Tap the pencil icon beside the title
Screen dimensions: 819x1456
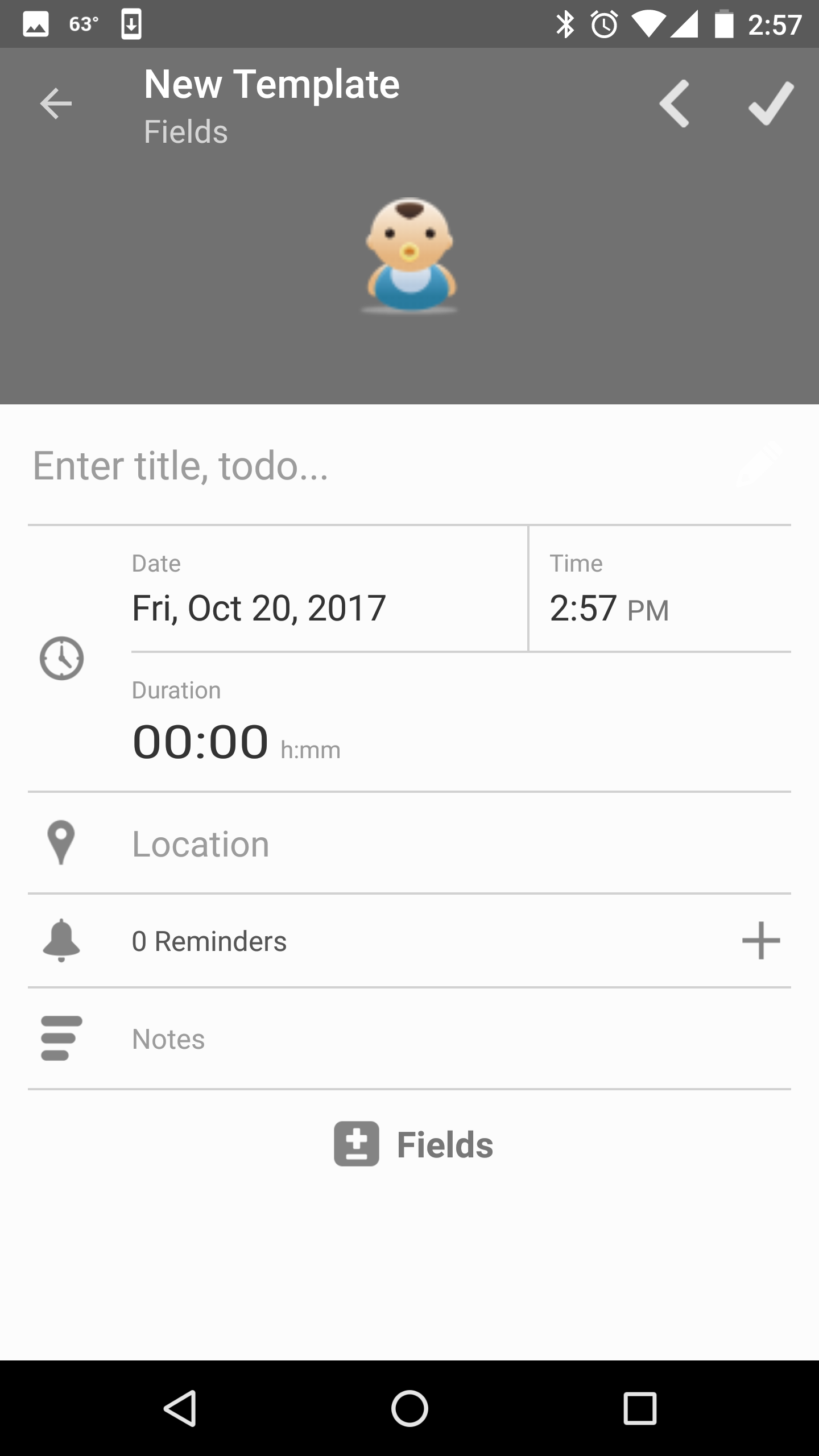(760, 465)
